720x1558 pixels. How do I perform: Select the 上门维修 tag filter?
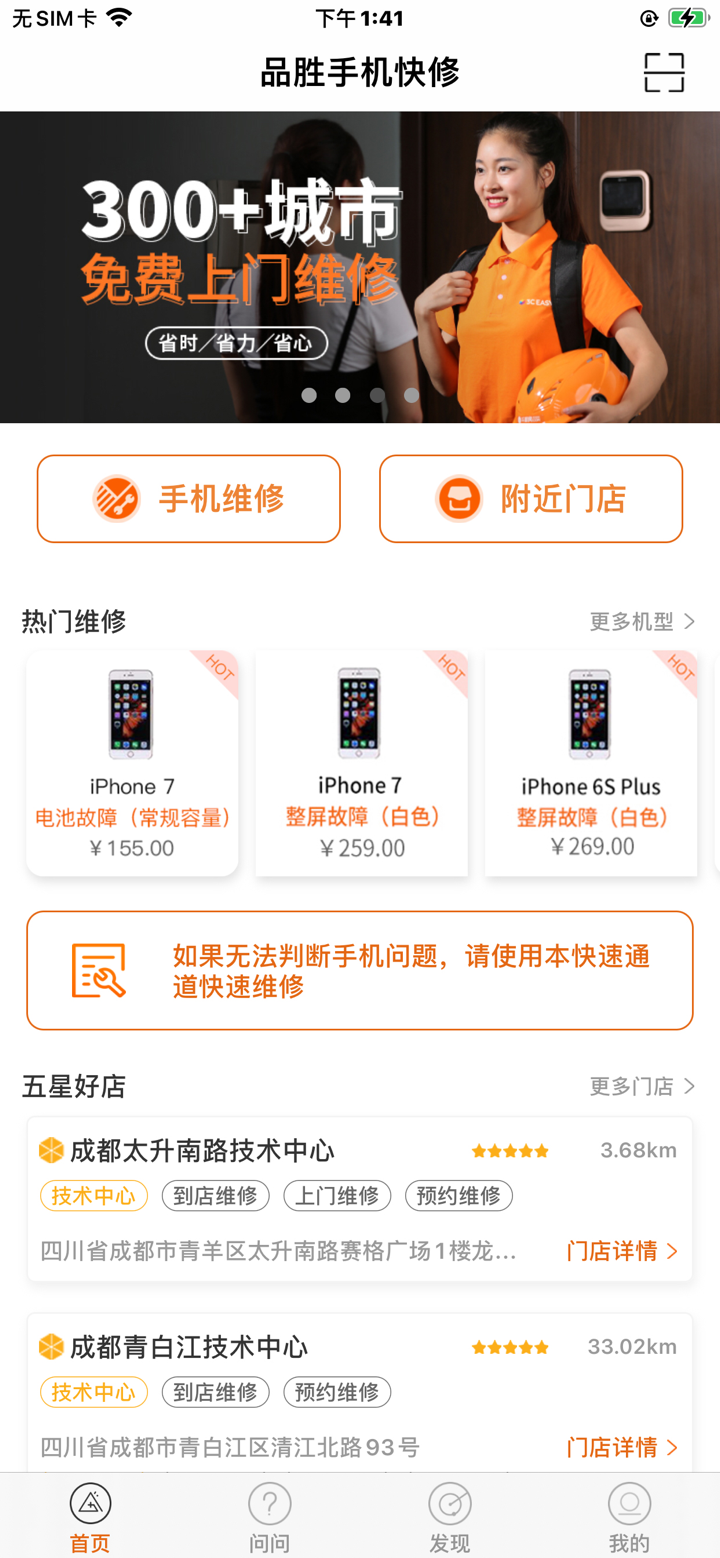337,1194
